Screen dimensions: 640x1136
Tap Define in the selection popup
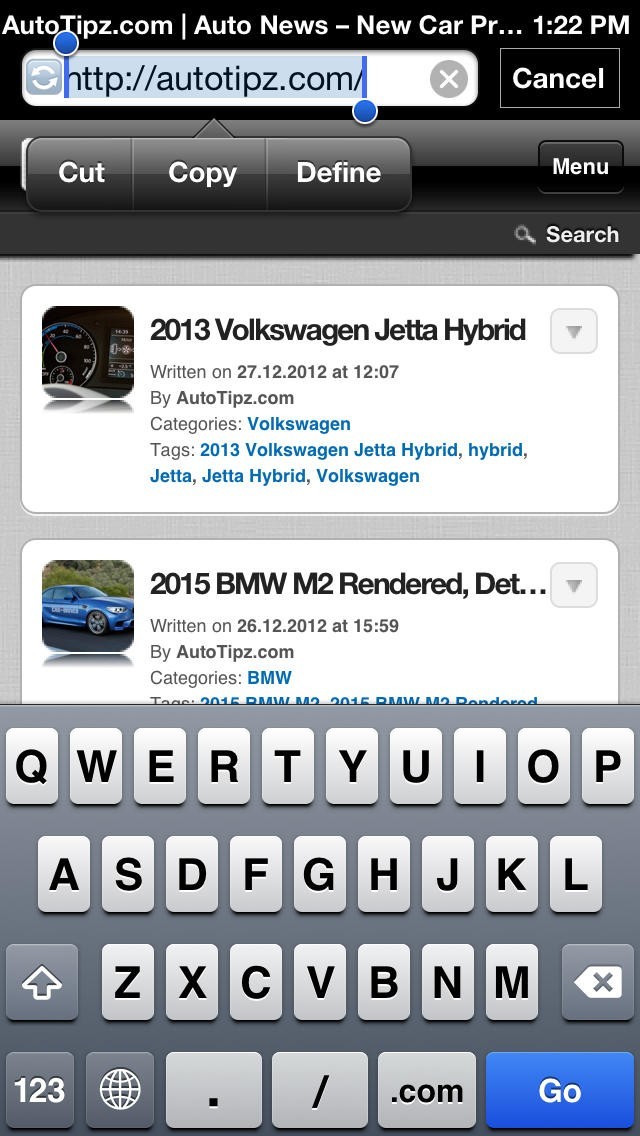pyautogui.click(x=338, y=173)
